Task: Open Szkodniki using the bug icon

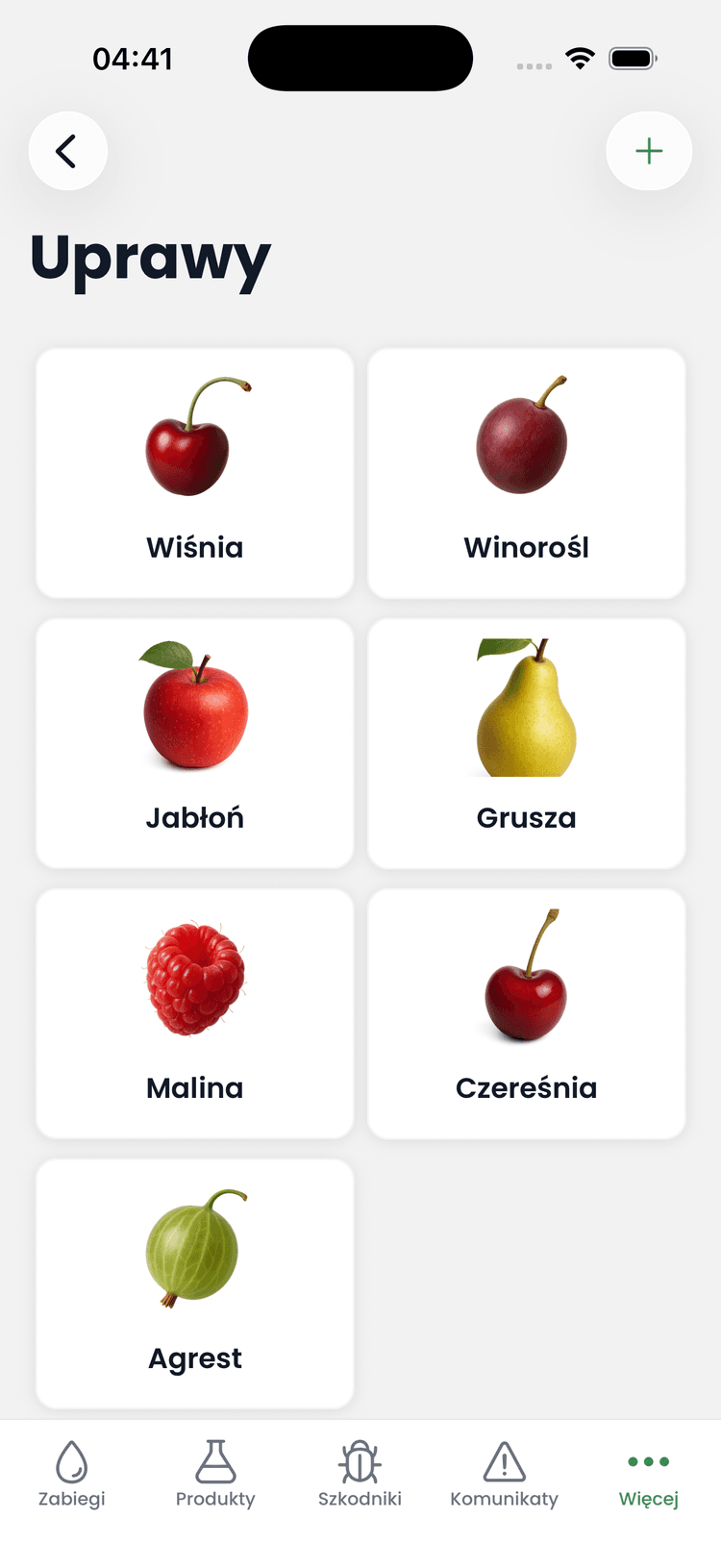Action: [360, 1460]
